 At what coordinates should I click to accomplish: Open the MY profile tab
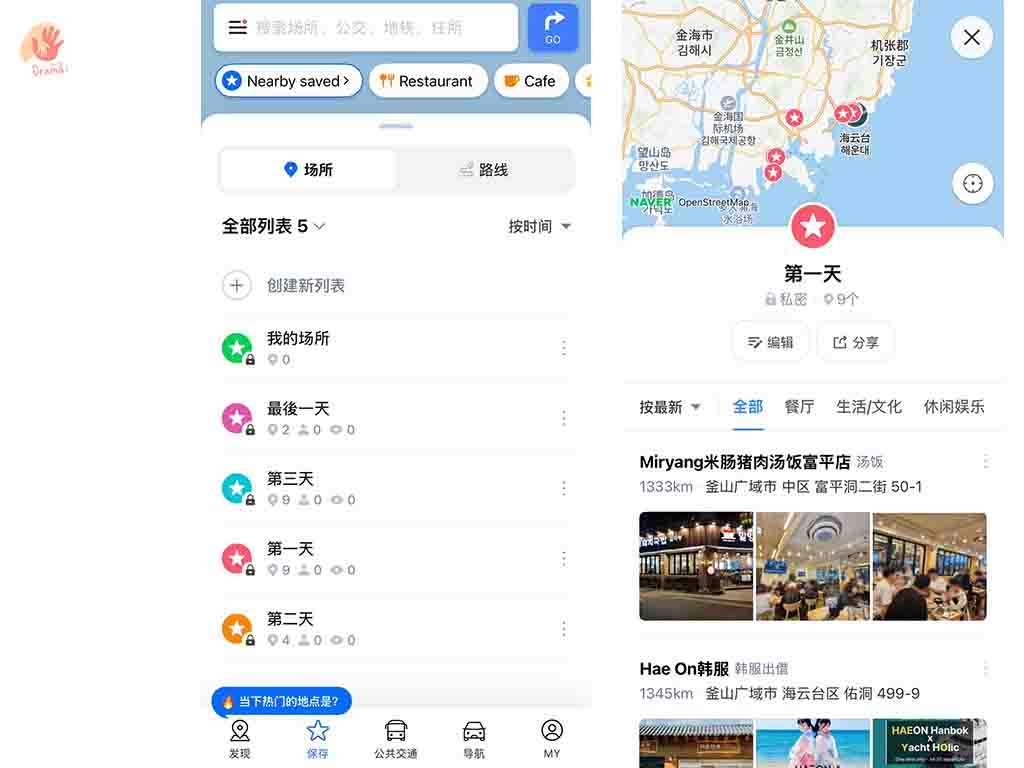pos(552,739)
